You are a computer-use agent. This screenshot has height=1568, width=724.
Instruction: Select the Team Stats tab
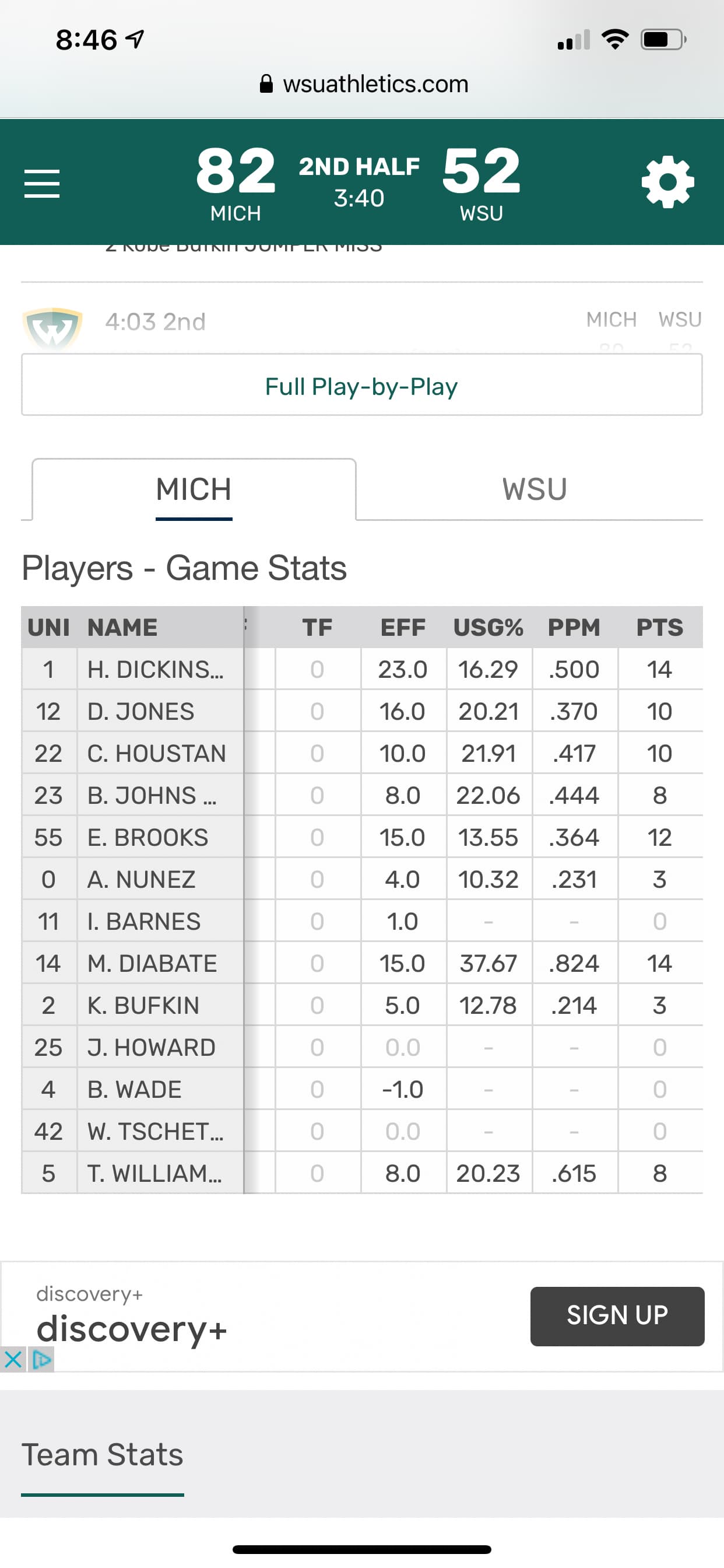102,1456
